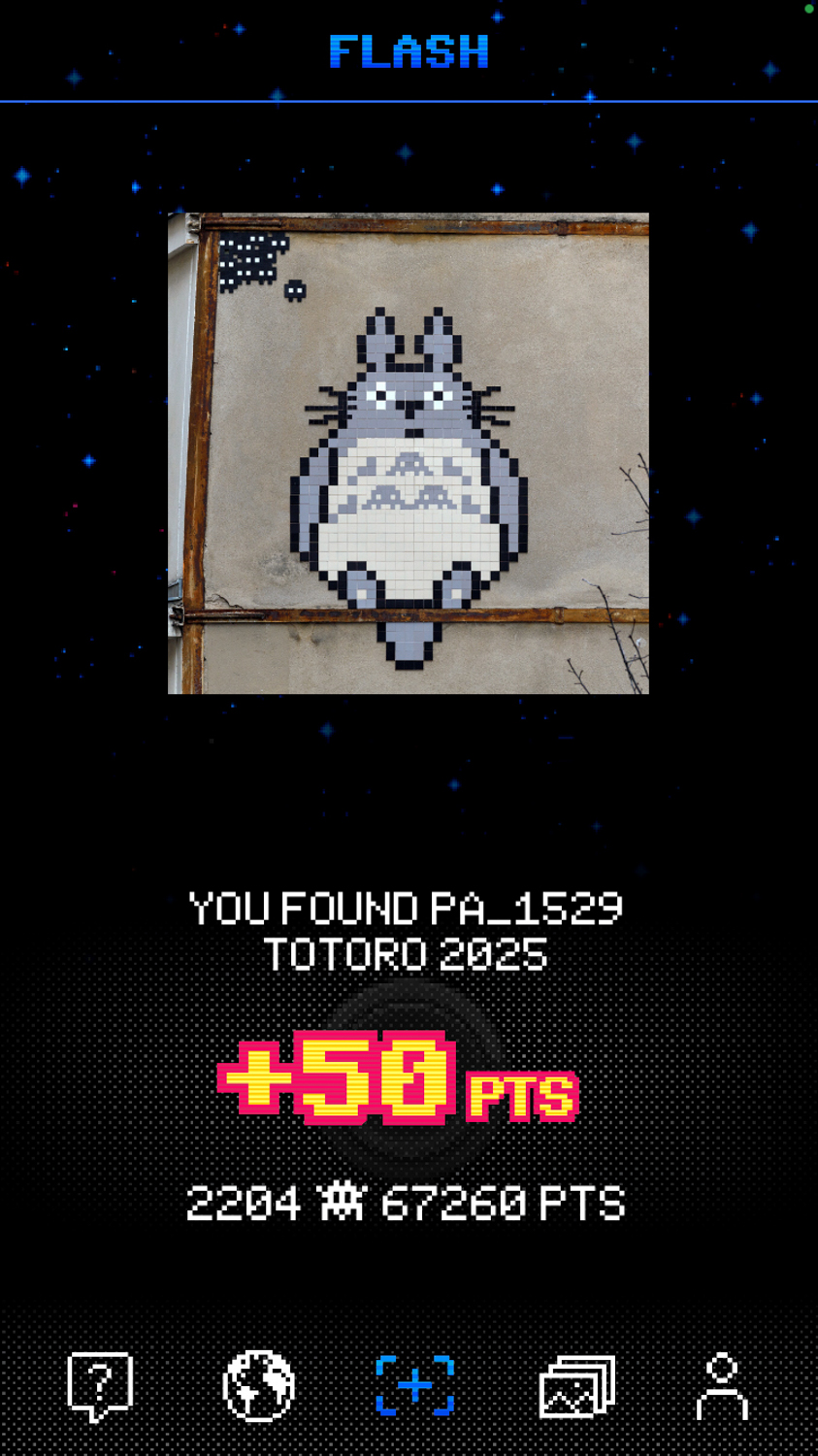
Task: Open the flash capture tab
Action: tap(415, 1385)
